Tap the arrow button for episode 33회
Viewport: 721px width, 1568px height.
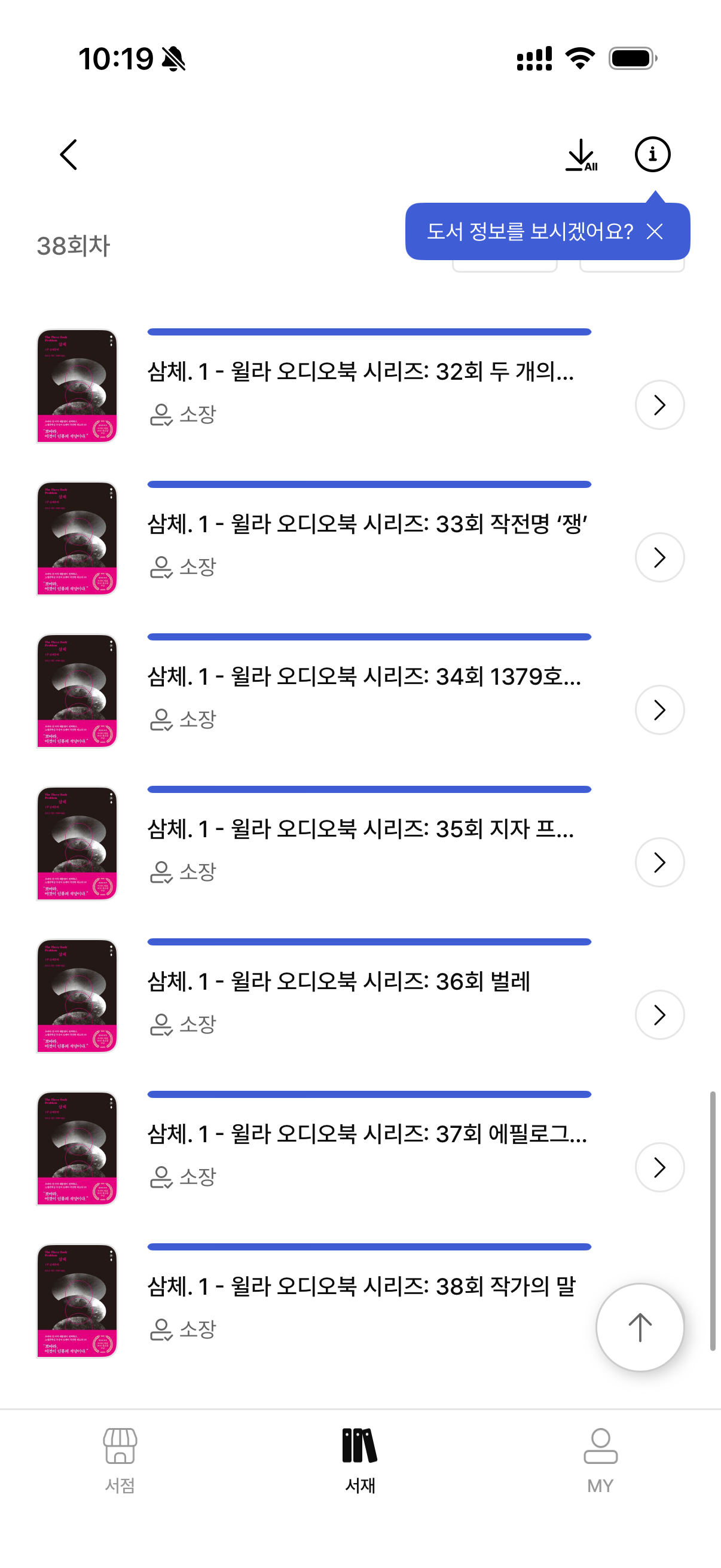659,557
